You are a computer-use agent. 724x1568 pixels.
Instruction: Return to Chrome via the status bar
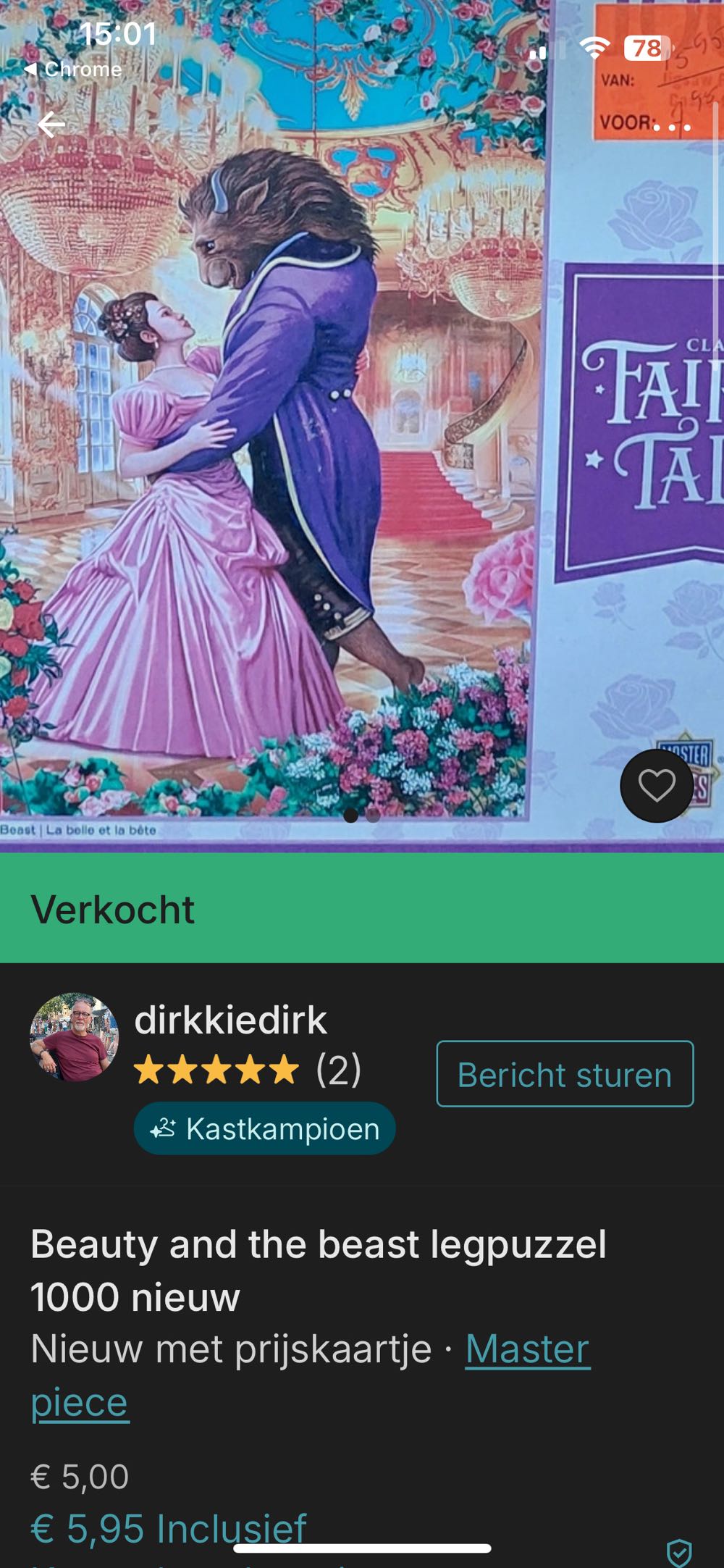72,70
